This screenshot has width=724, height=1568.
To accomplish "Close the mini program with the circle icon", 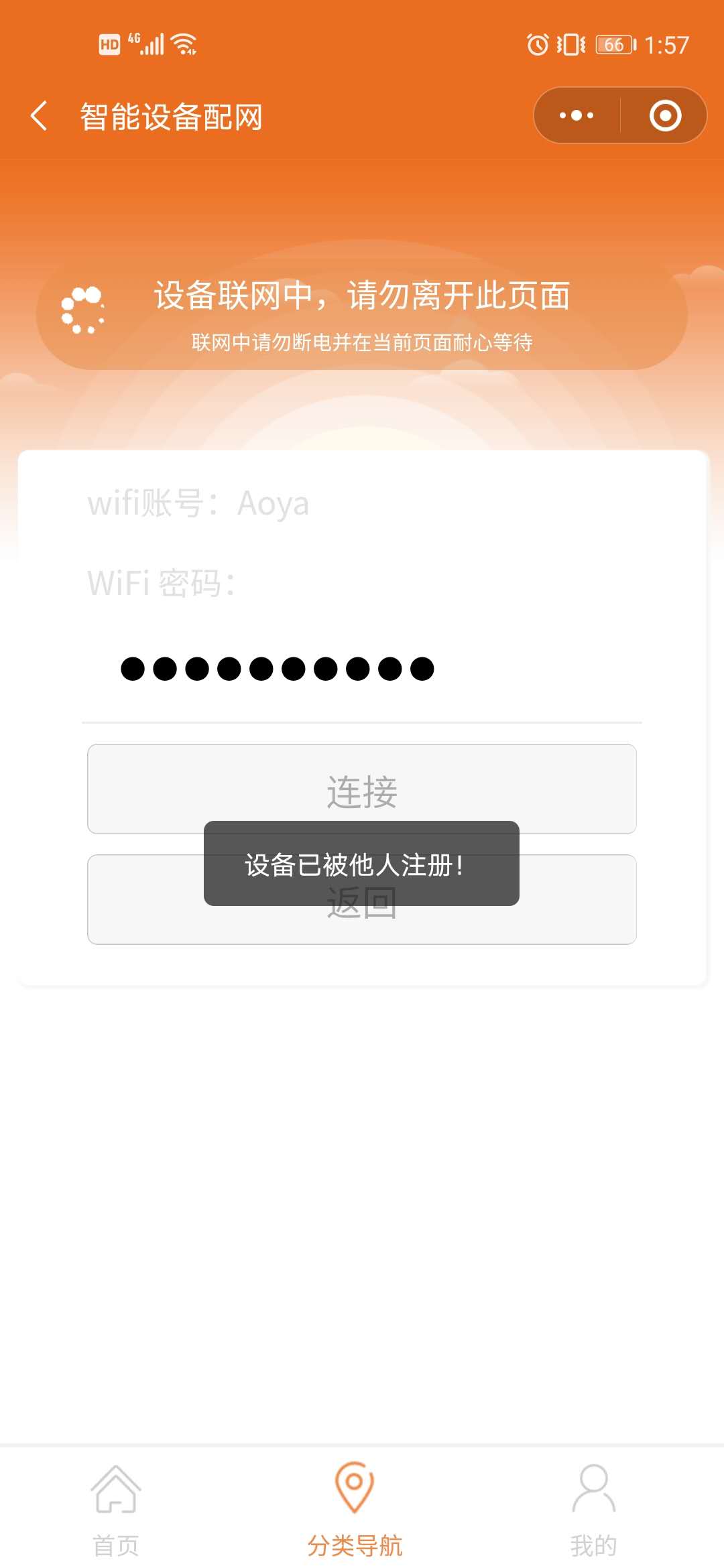I will (x=665, y=116).
